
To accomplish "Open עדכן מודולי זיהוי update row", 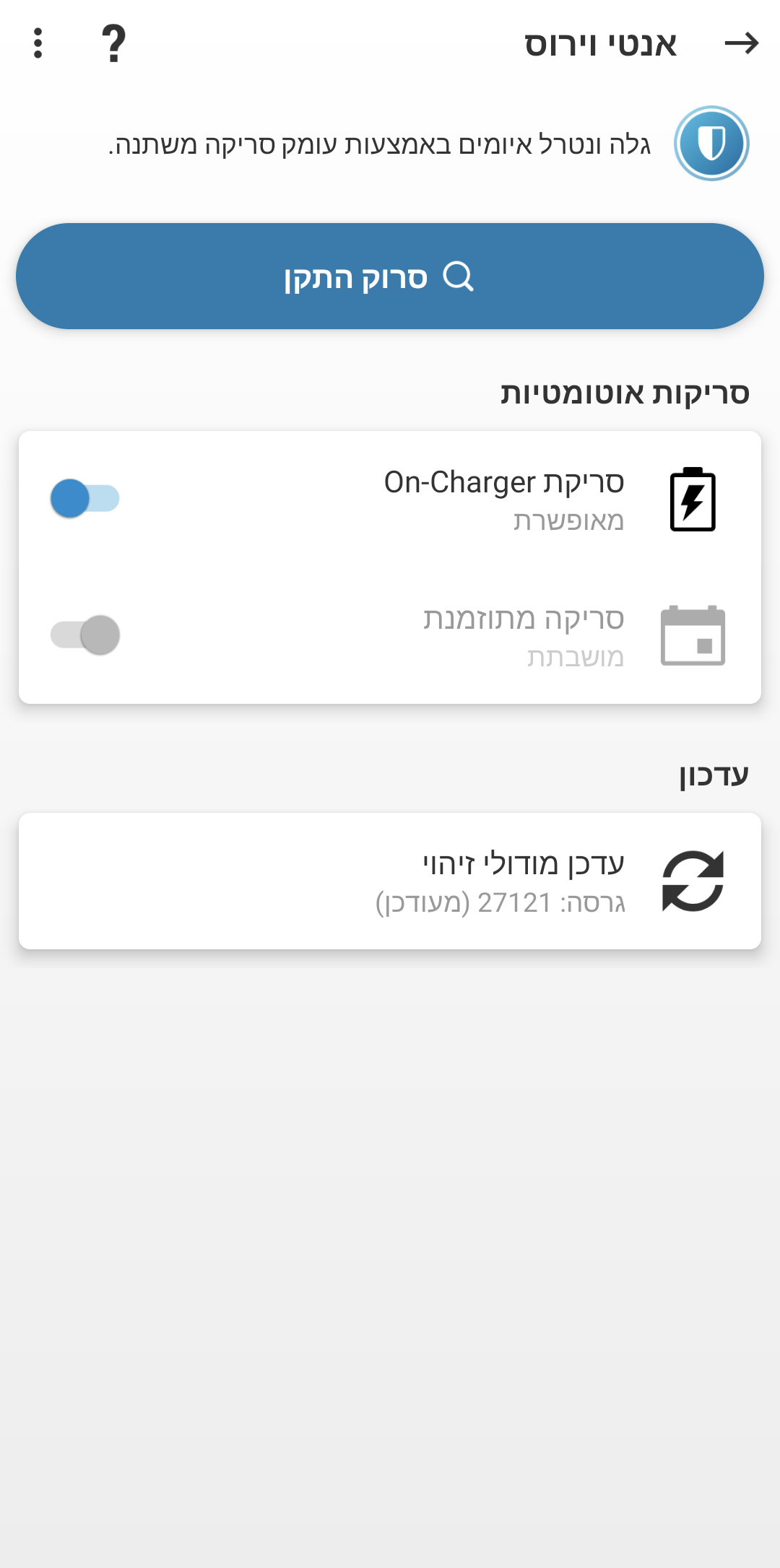I will click(x=390, y=881).
